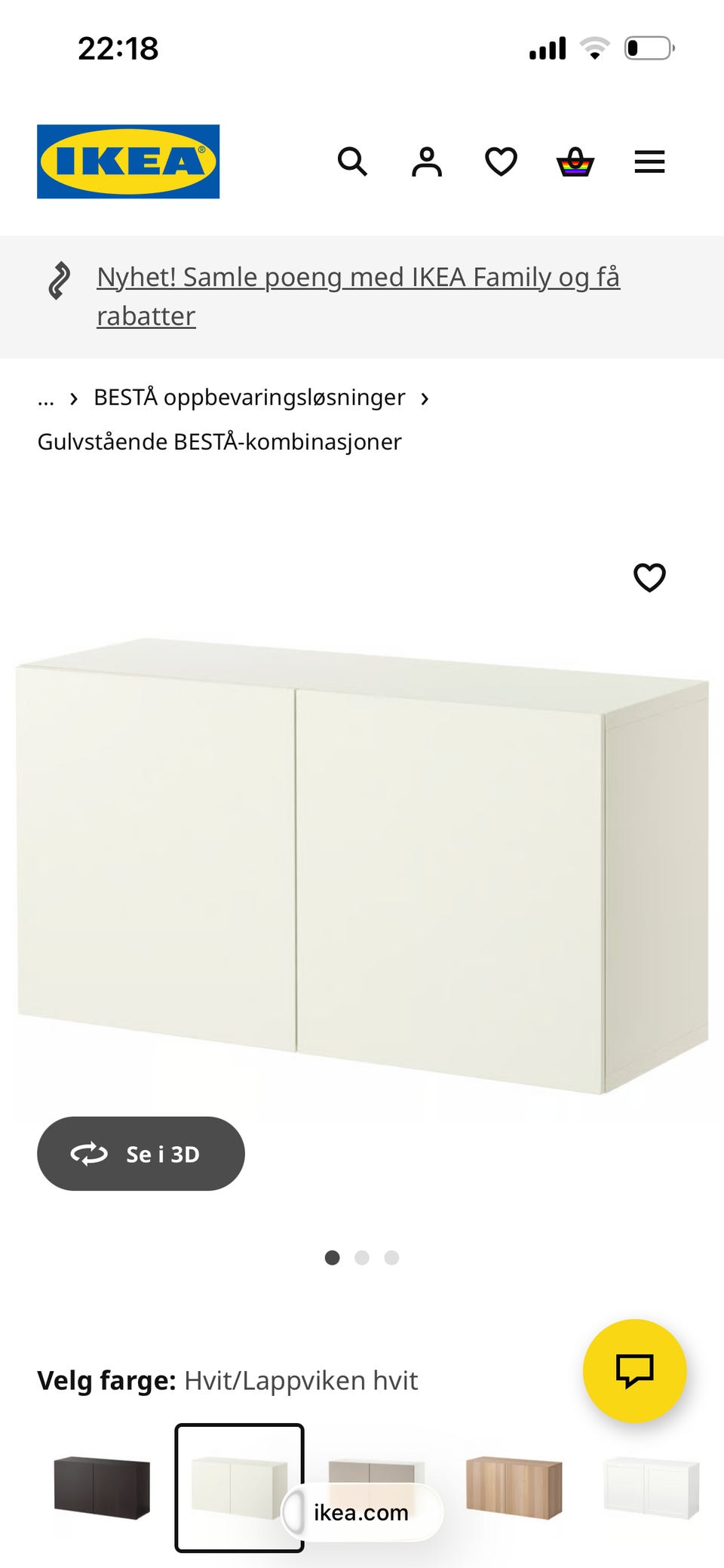Open the search function
Screen dimensions: 724x1568
coord(352,162)
